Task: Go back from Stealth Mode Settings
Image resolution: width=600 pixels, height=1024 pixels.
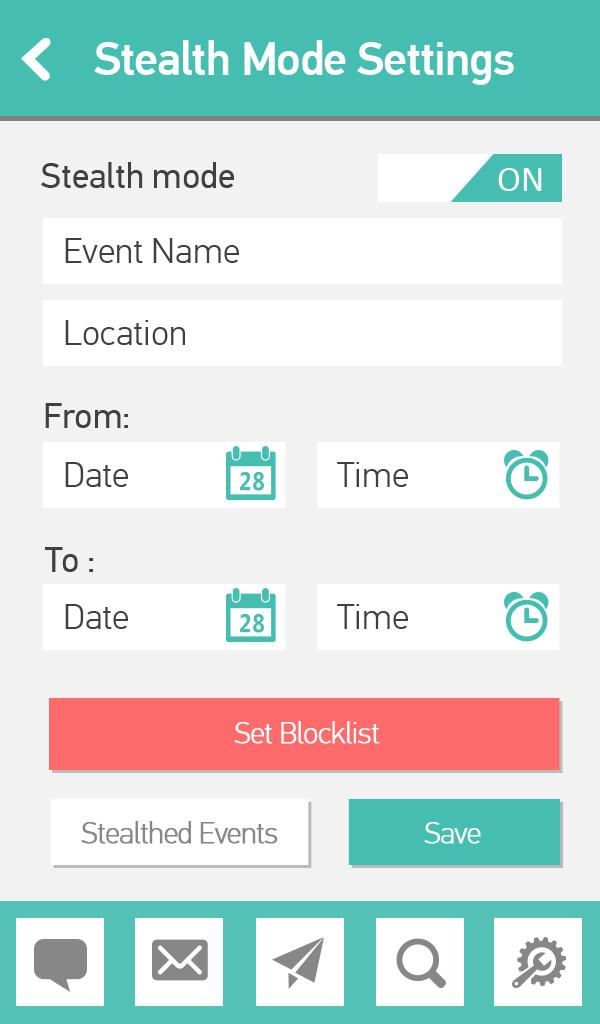Action: click(x=37, y=60)
